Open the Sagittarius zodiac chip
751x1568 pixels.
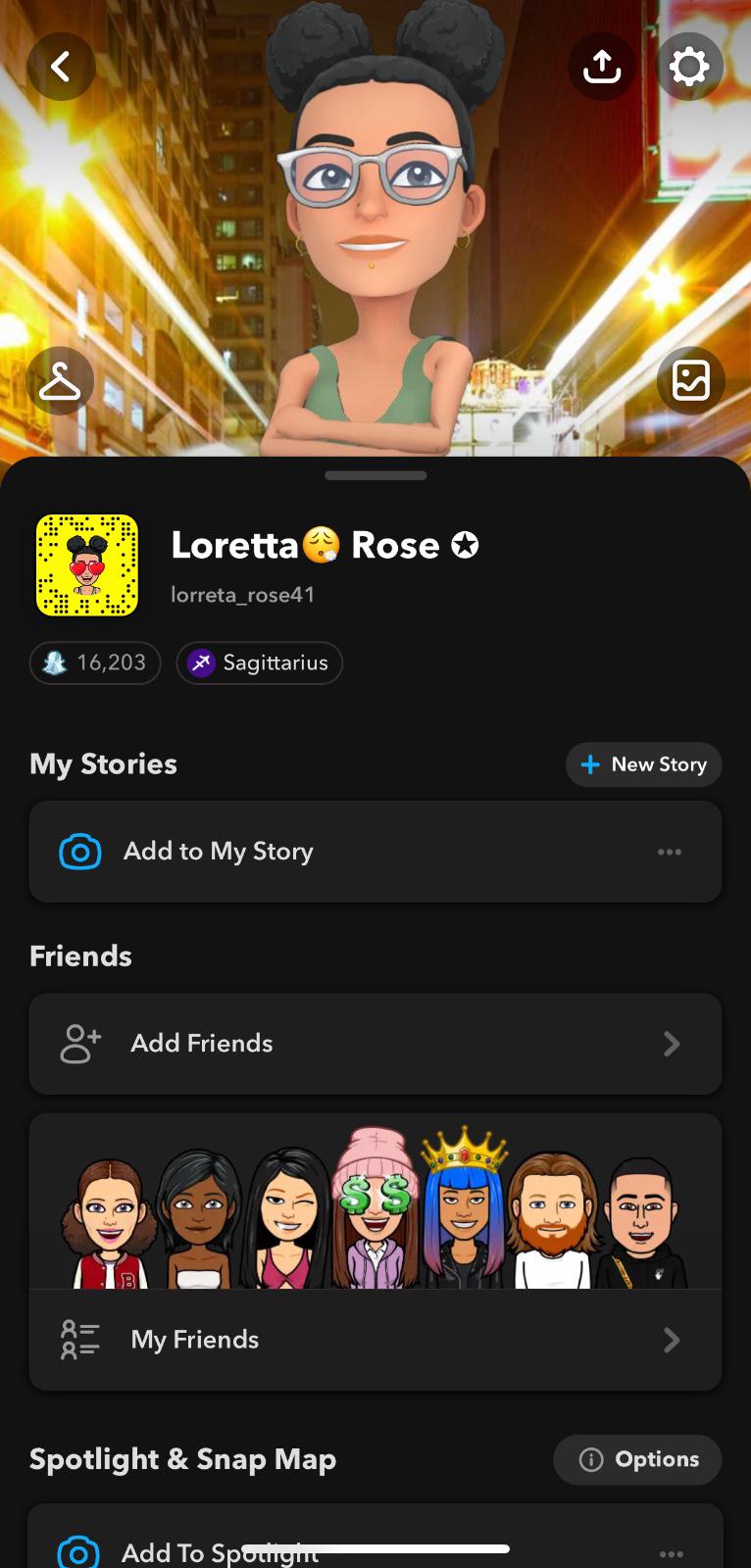pos(259,663)
